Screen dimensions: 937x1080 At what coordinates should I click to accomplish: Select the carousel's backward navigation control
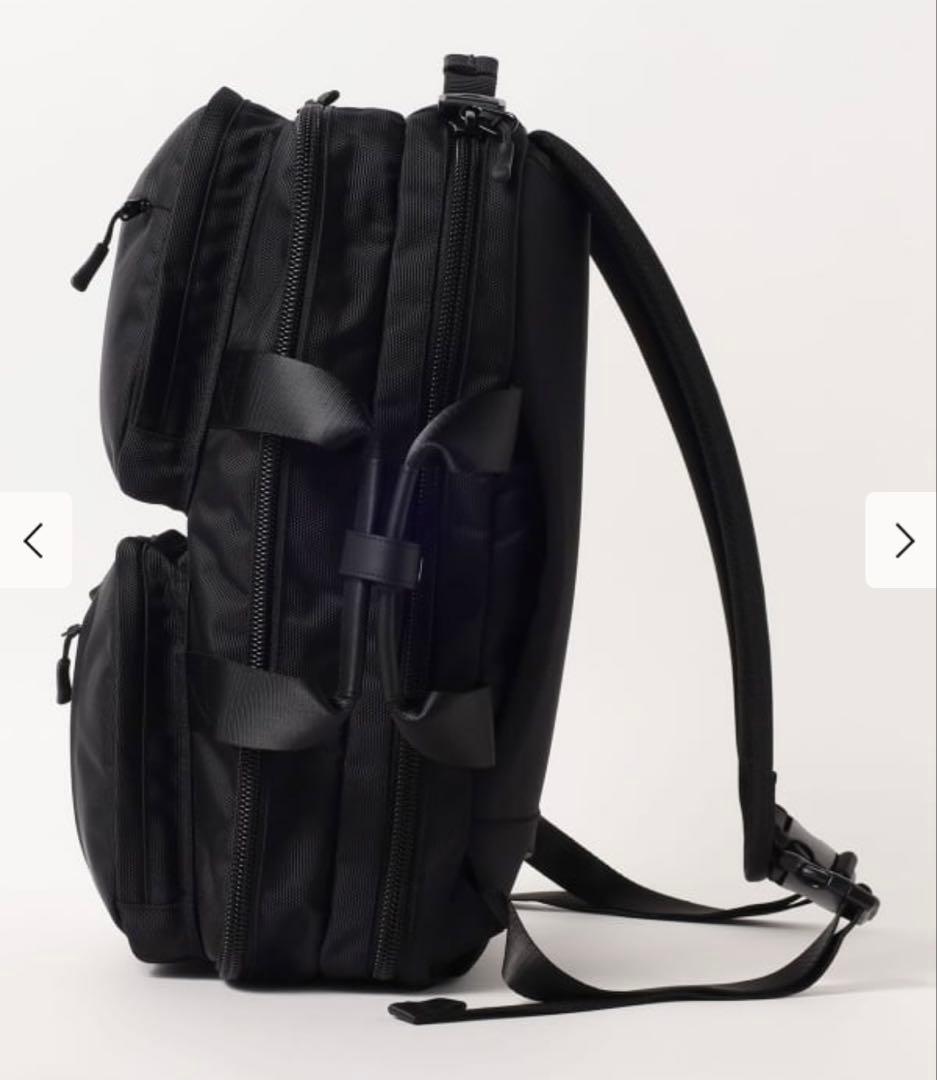point(35,540)
